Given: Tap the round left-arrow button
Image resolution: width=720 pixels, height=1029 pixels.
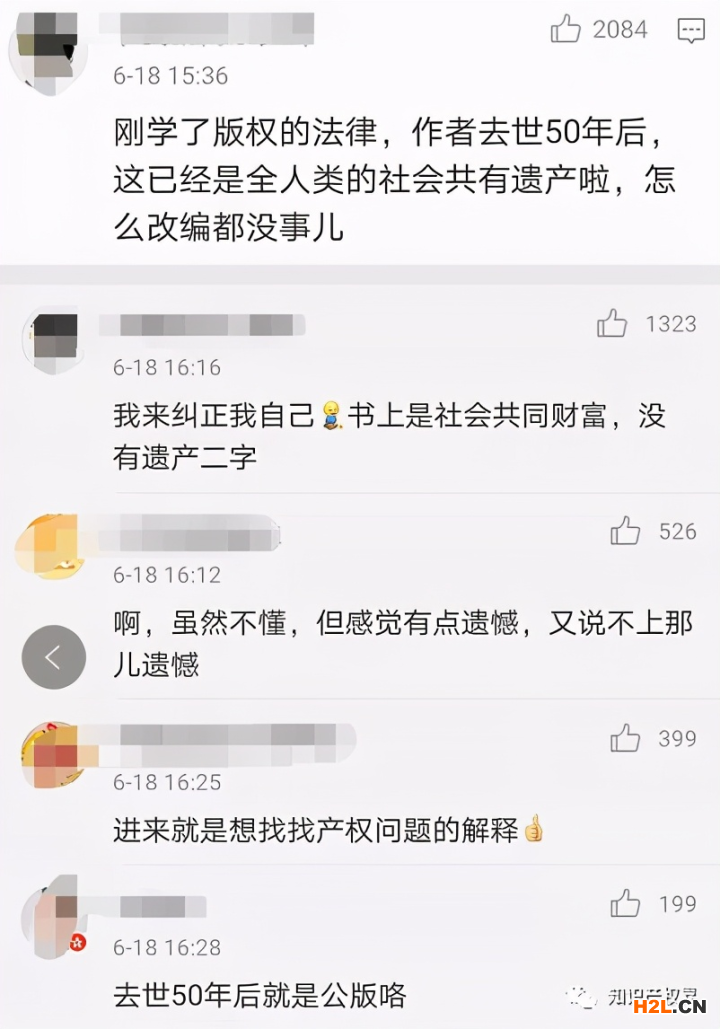Looking at the screenshot, I should pos(54,657).
